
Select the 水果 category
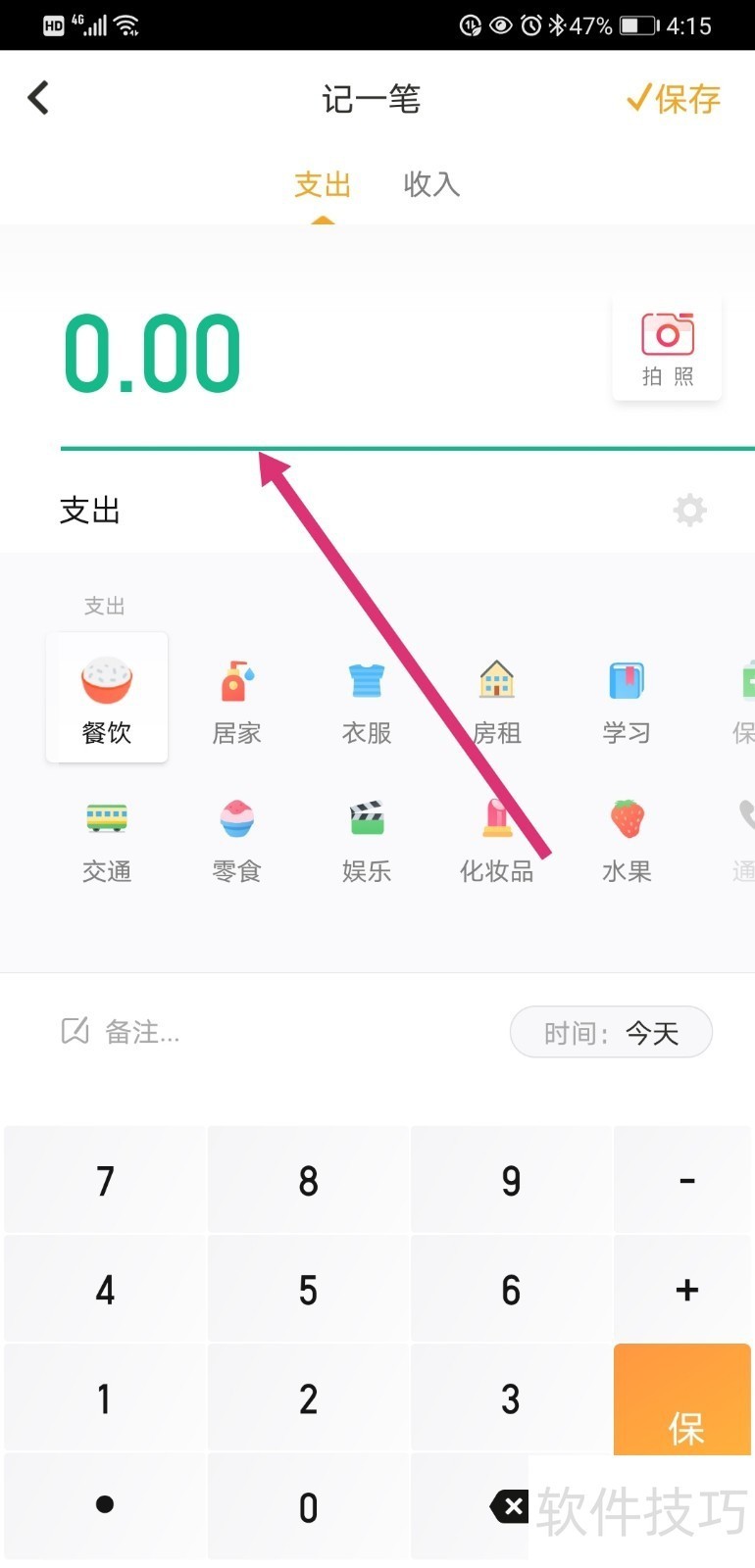click(627, 838)
